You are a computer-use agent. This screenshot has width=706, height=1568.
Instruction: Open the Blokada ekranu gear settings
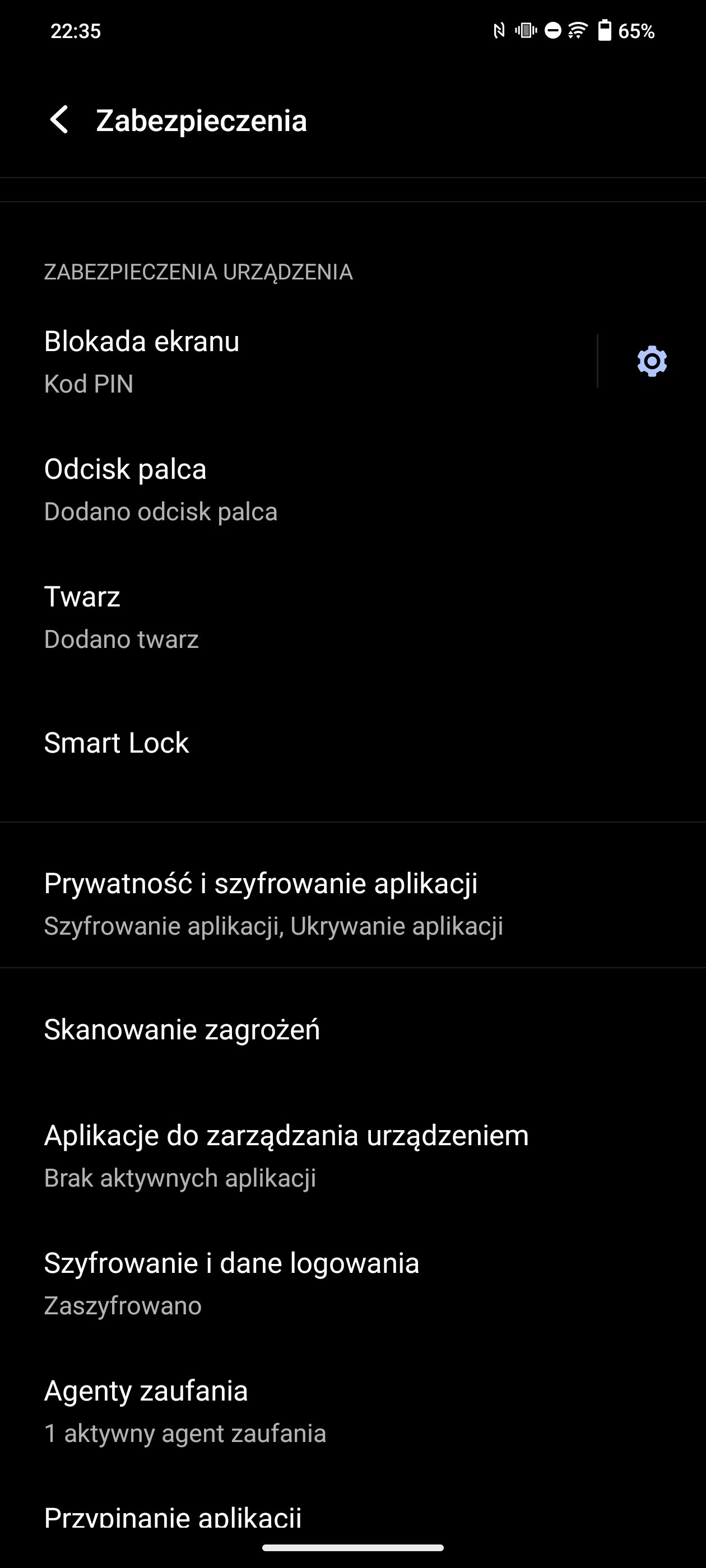[x=652, y=362]
